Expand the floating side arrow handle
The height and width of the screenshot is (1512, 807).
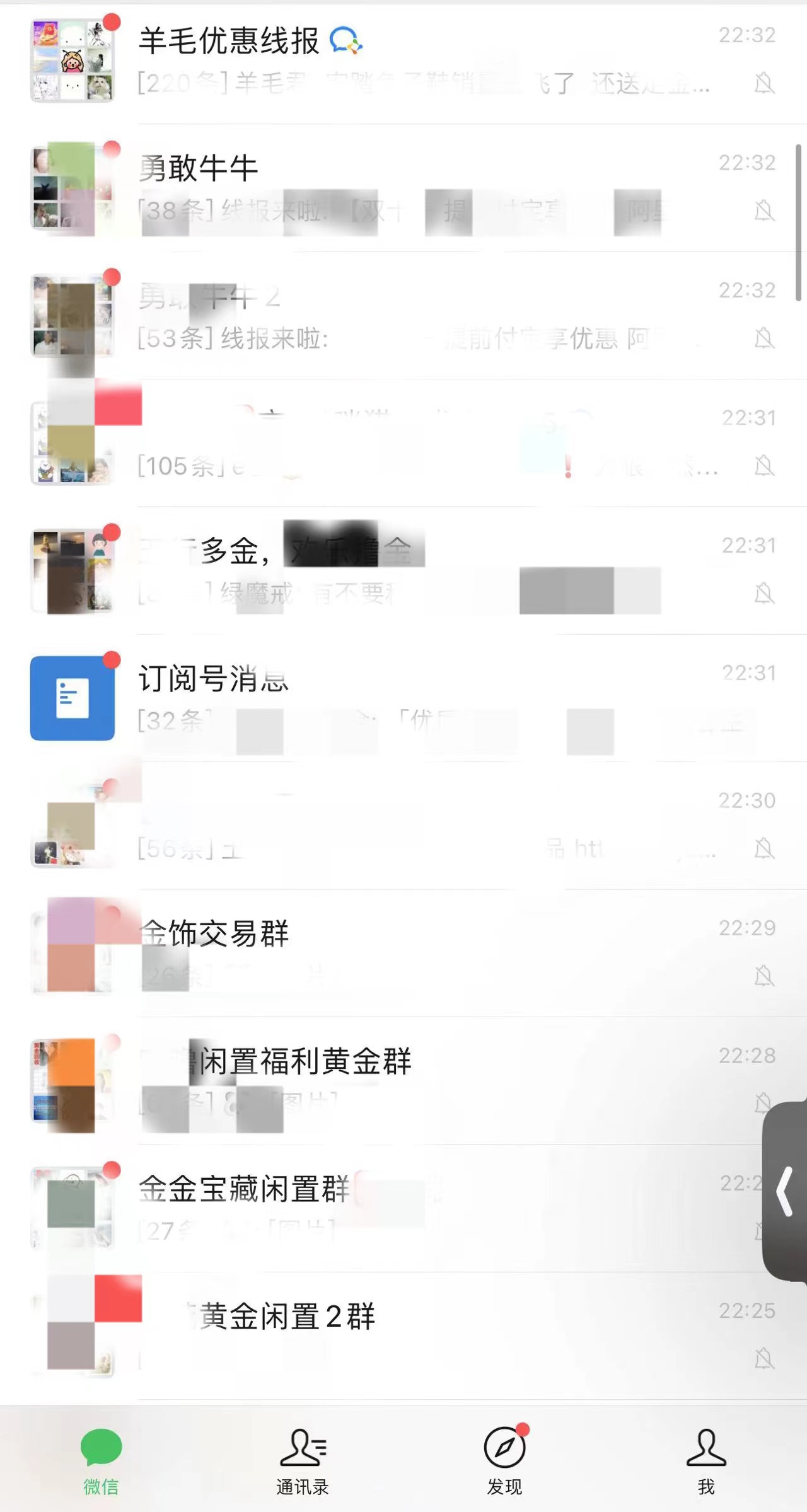785,1191
